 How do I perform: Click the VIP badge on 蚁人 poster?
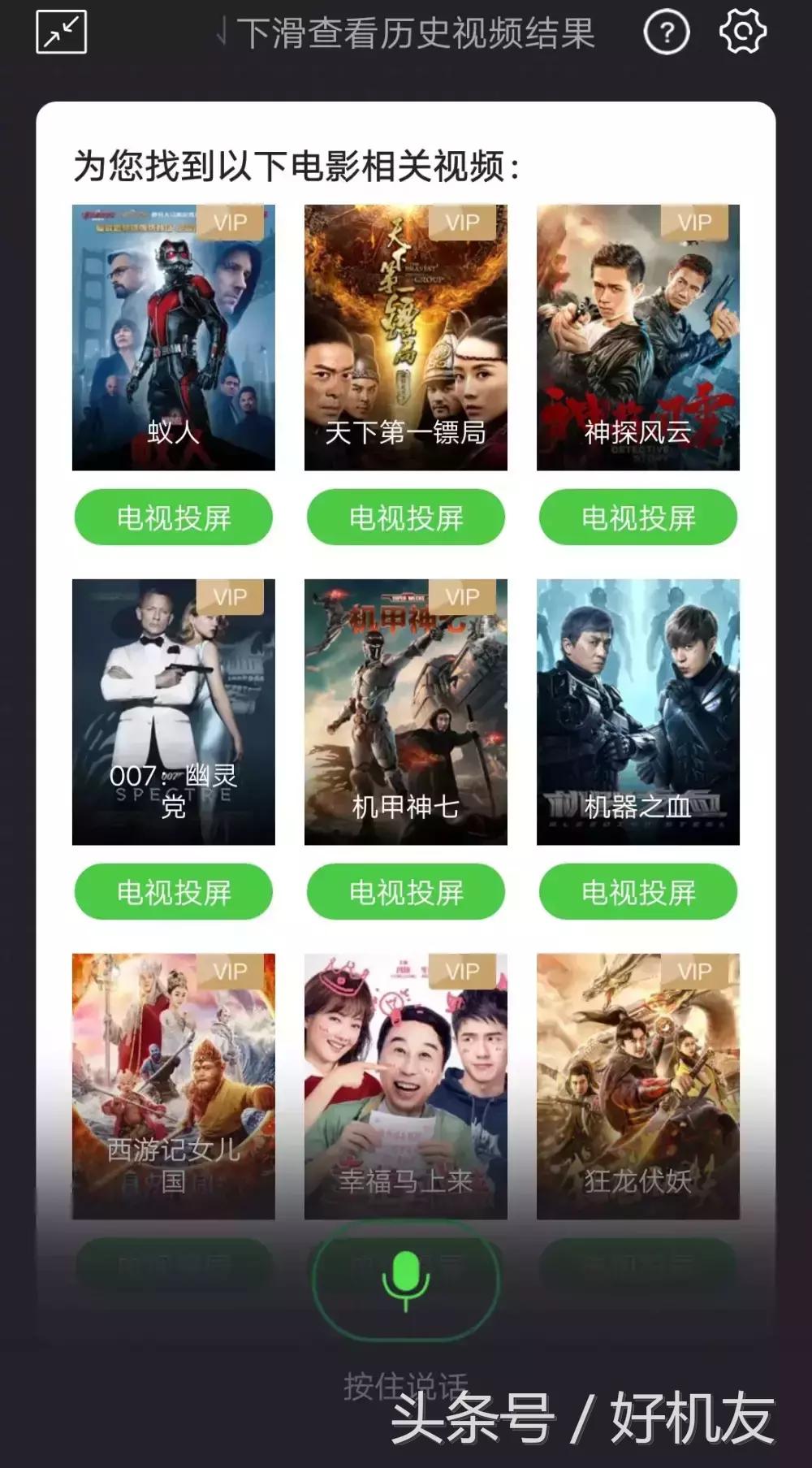tap(230, 222)
